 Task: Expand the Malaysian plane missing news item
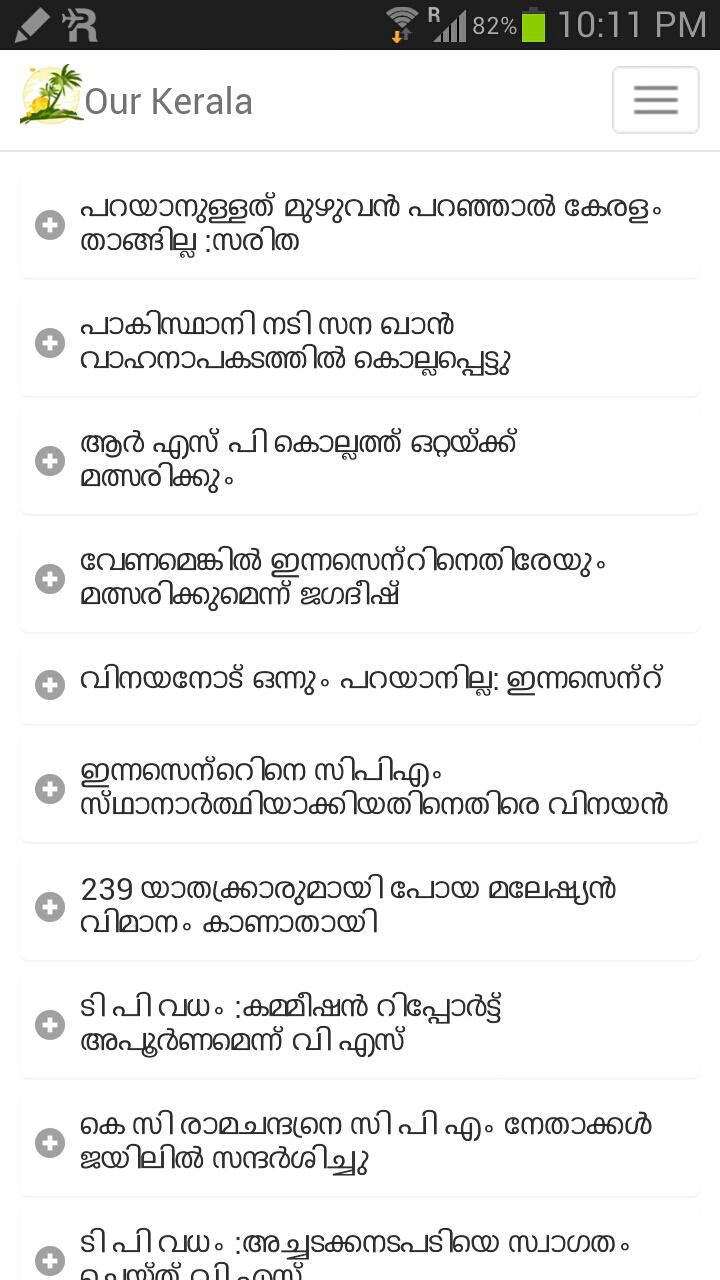[x=49, y=906]
